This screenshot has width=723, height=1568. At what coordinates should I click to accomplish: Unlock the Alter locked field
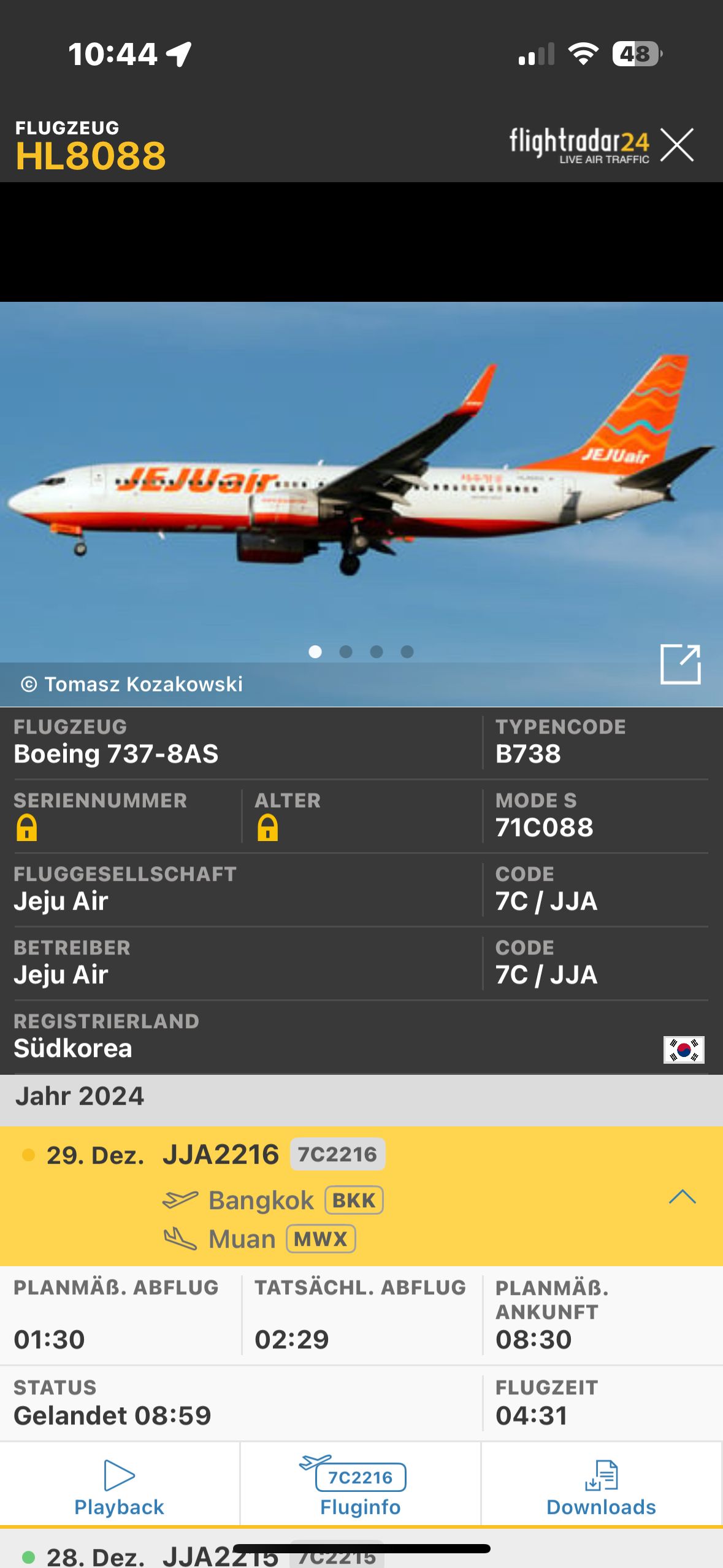[x=268, y=828]
